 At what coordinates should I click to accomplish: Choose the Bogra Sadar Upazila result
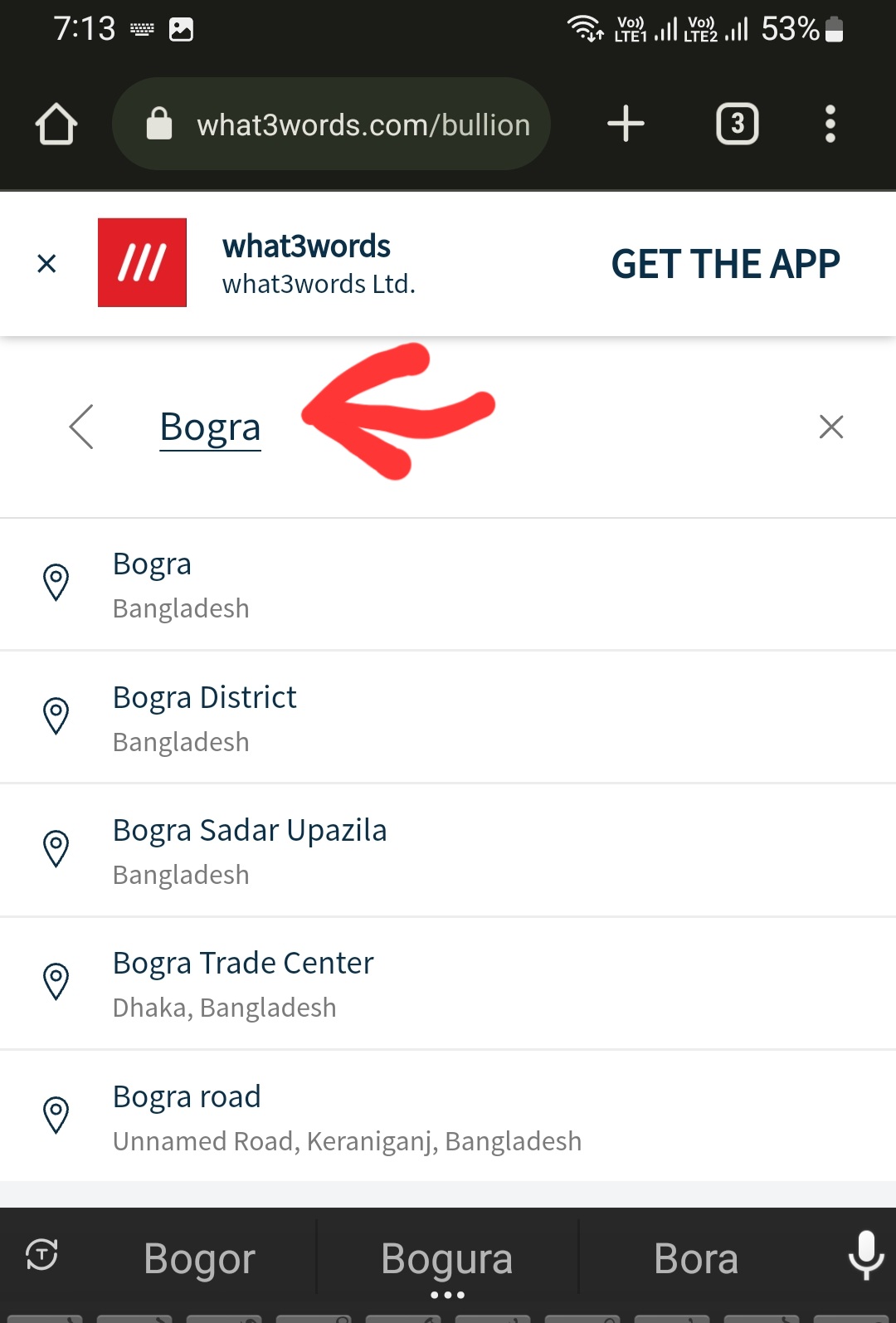[x=448, y=851]
